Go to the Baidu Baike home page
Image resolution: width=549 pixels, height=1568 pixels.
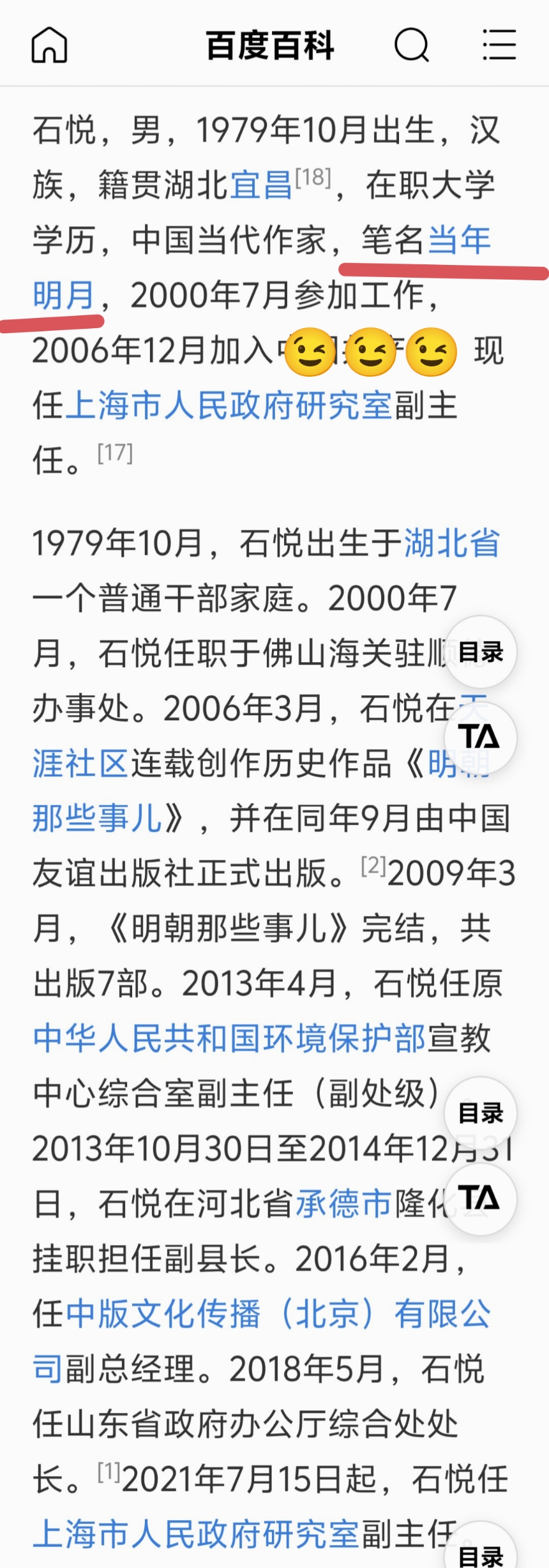click(49, 45)
